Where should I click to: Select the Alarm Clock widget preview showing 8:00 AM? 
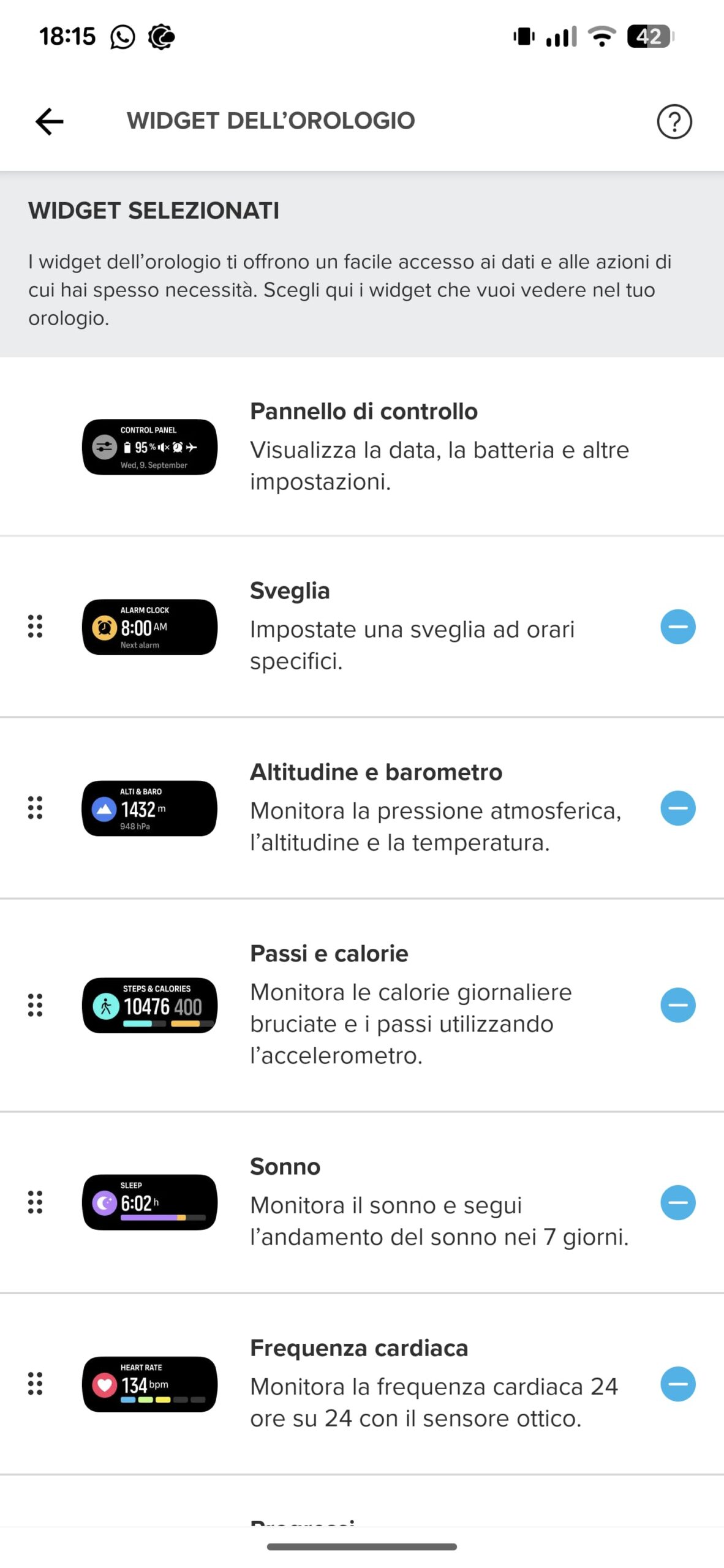point(149,627)
